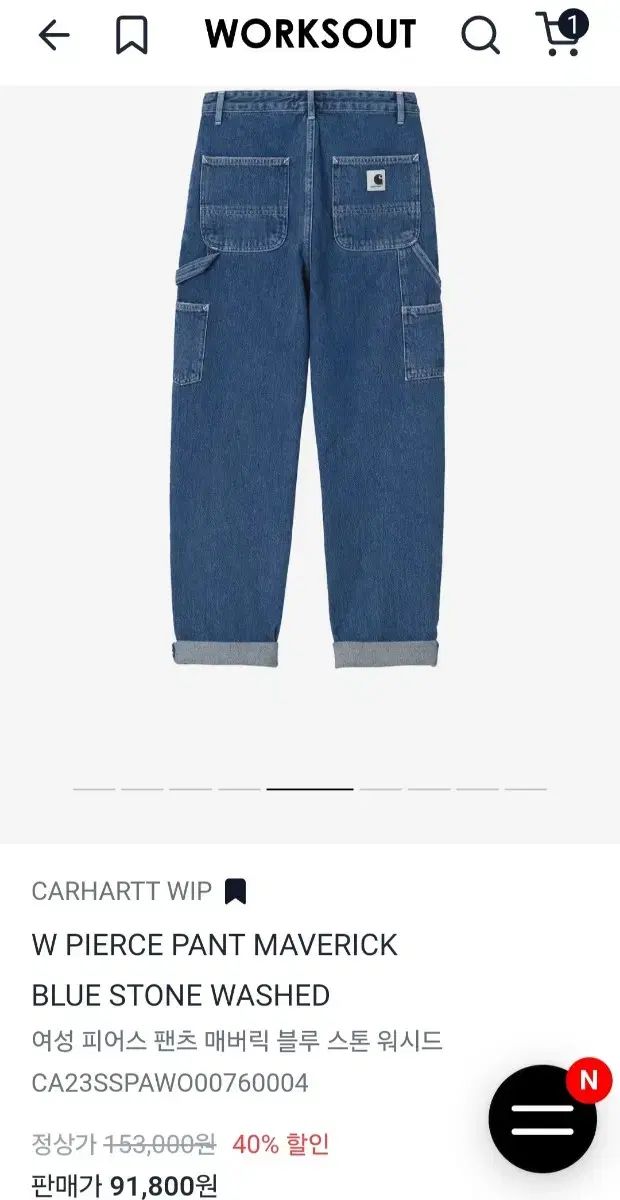Open the bookmarks icon in the header

[131, 36]
